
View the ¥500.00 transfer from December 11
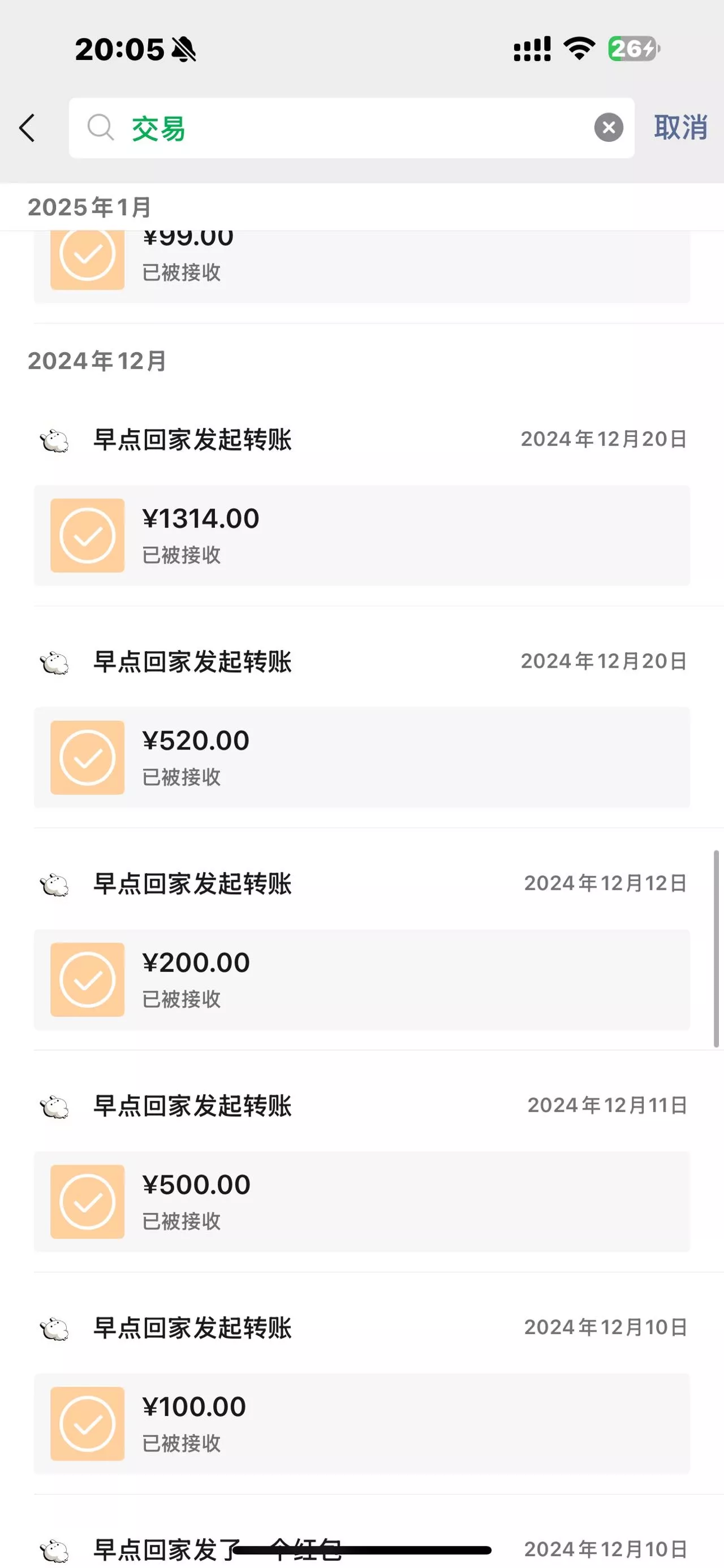361,1202
